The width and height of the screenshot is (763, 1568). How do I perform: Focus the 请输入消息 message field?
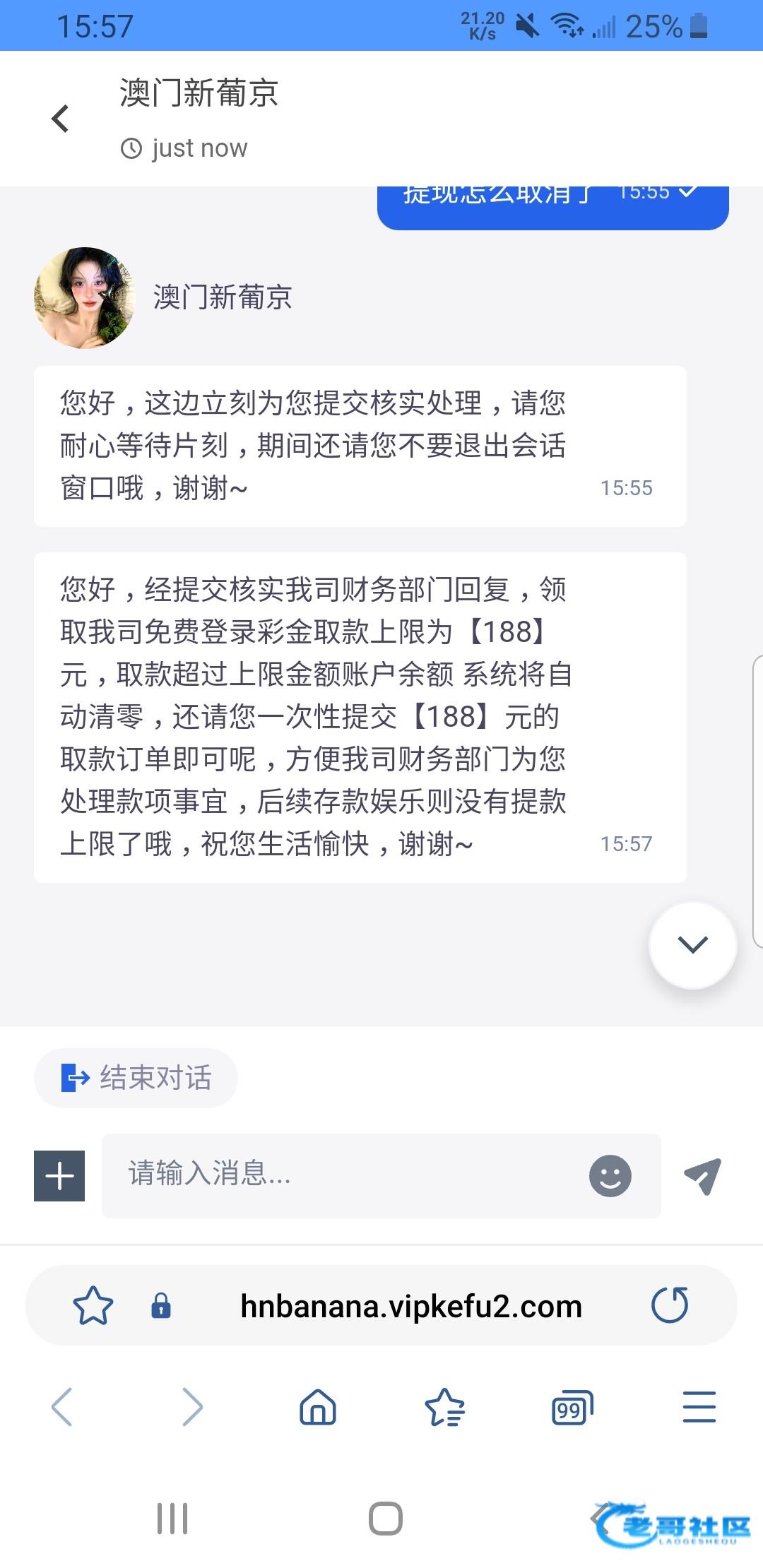[346, 1175]
